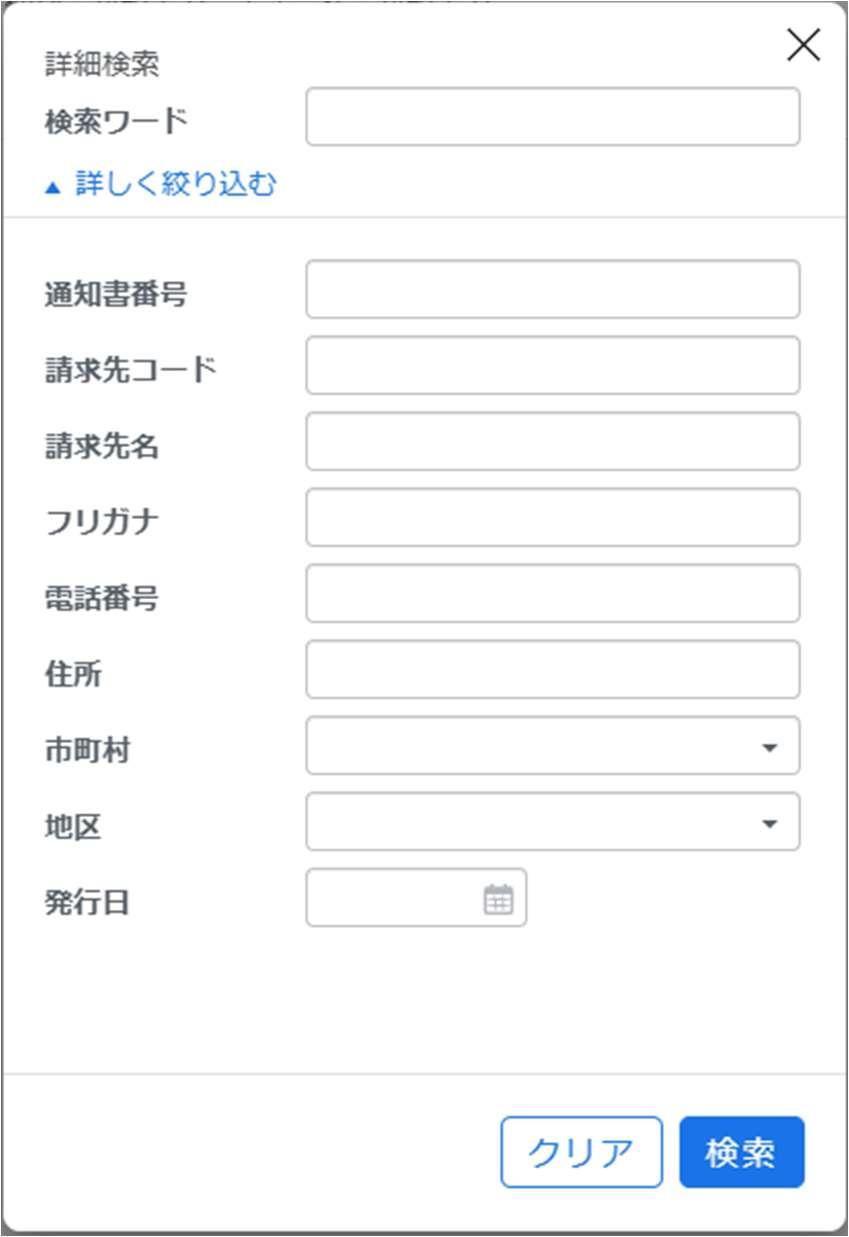Tap the 通知書番号 input field
Screen dimensions: 849x1237
pos(553,290)
